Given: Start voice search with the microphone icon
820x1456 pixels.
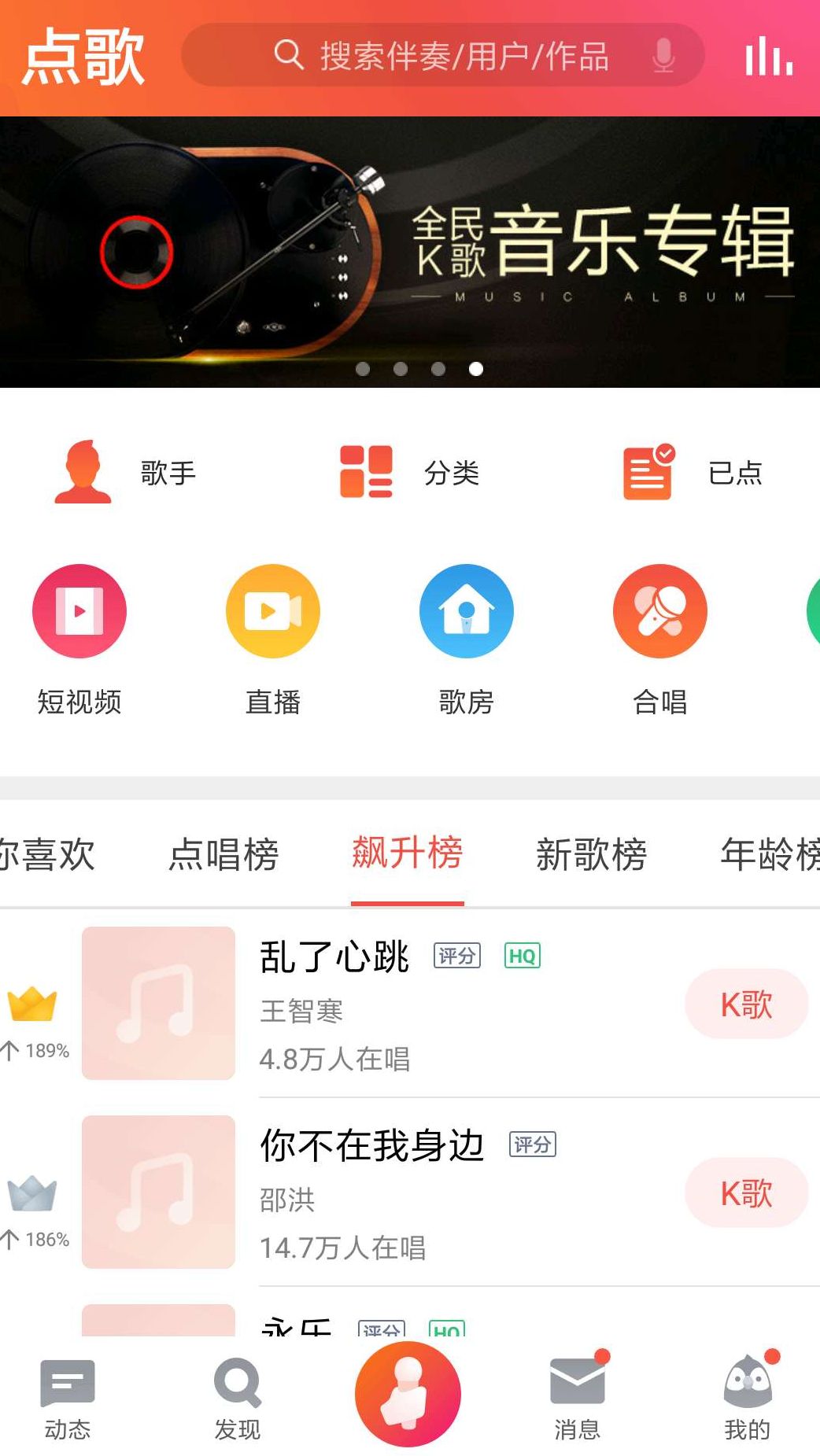Looking at the screenshot, I should [x=663, y=56].
